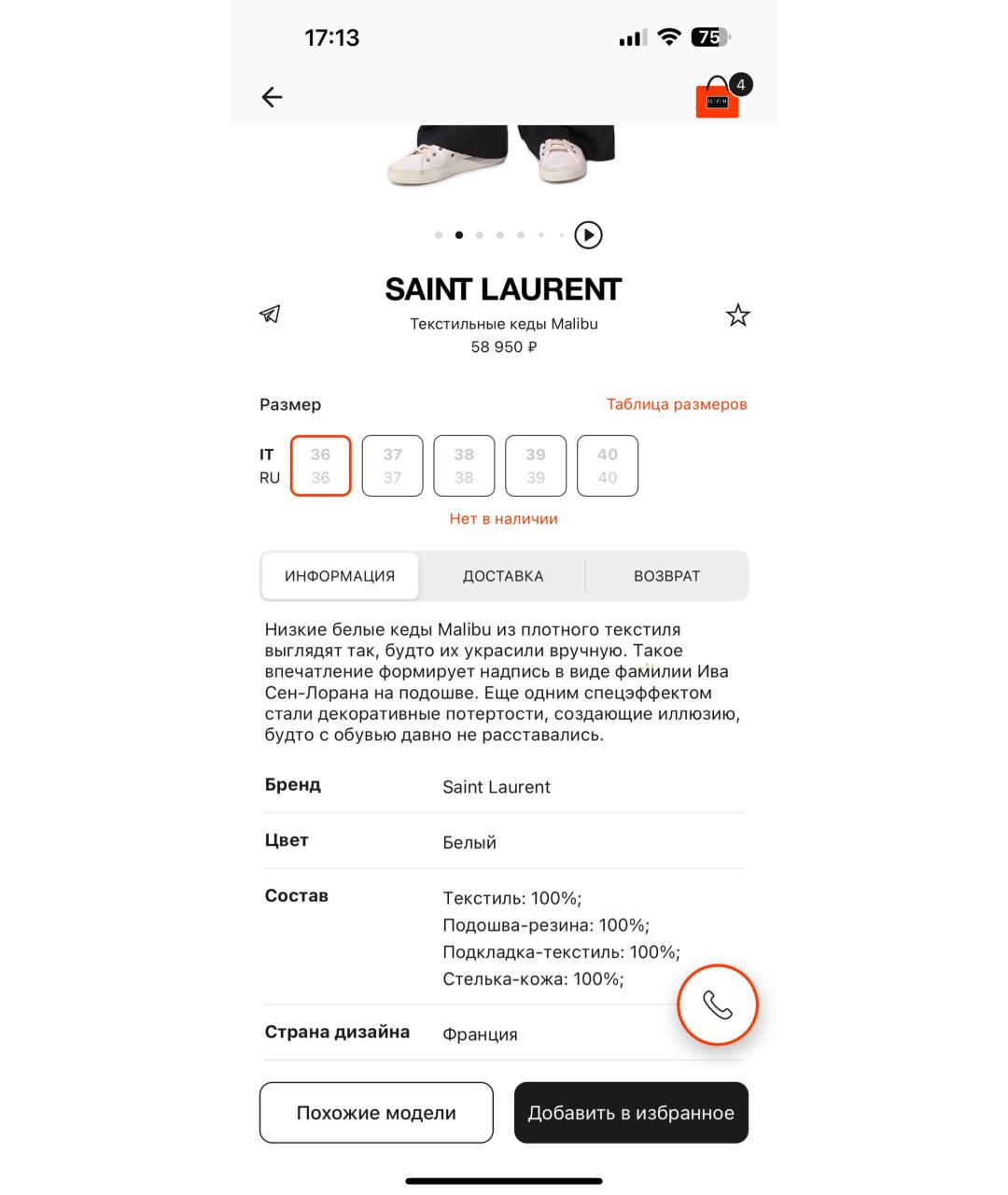Switch to the ИНФОРМАЦИЯ tab
This screenshot has width=1008, height=1195.
pyautogui.click(x=340, y=576)
